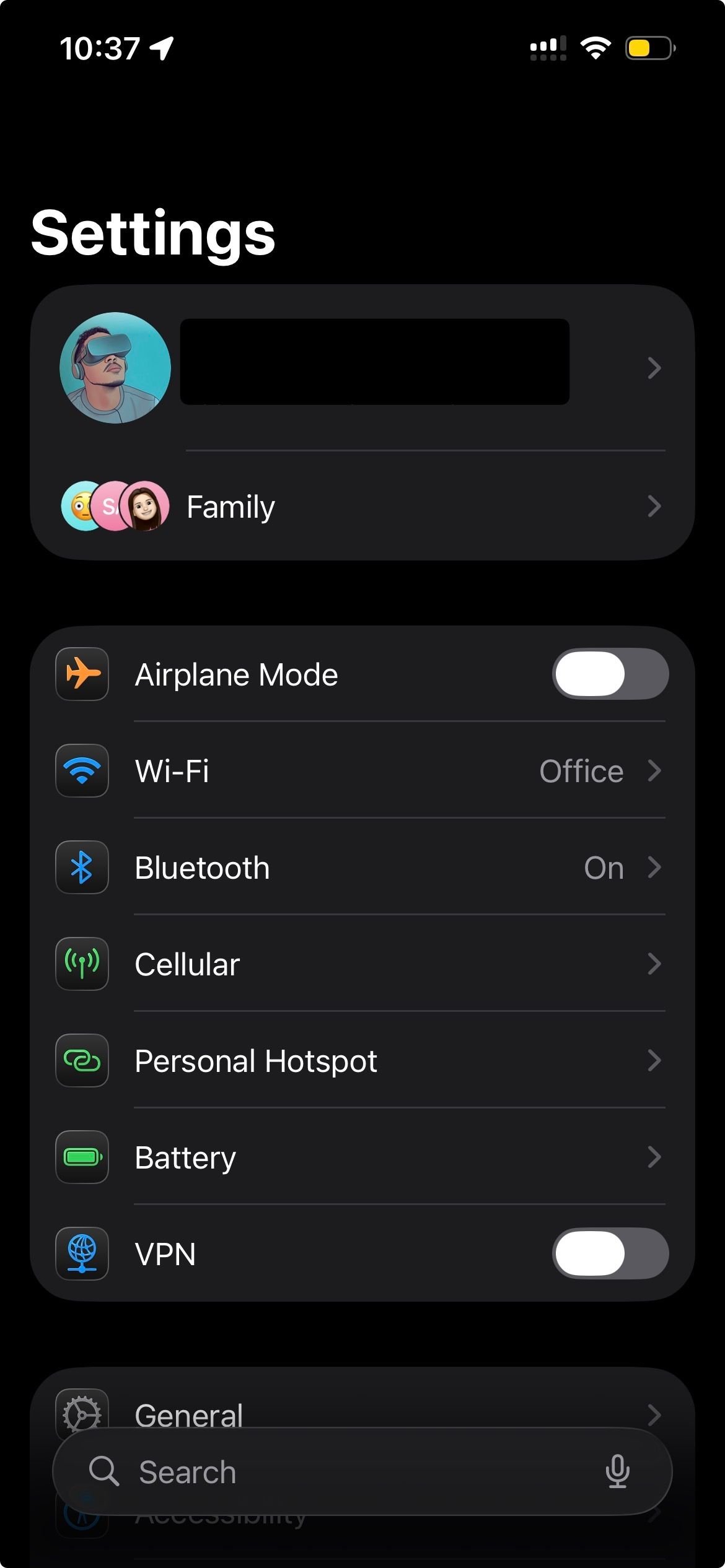Open Family sharing settings
The image size is (725, 1568).
coord(362,507)
